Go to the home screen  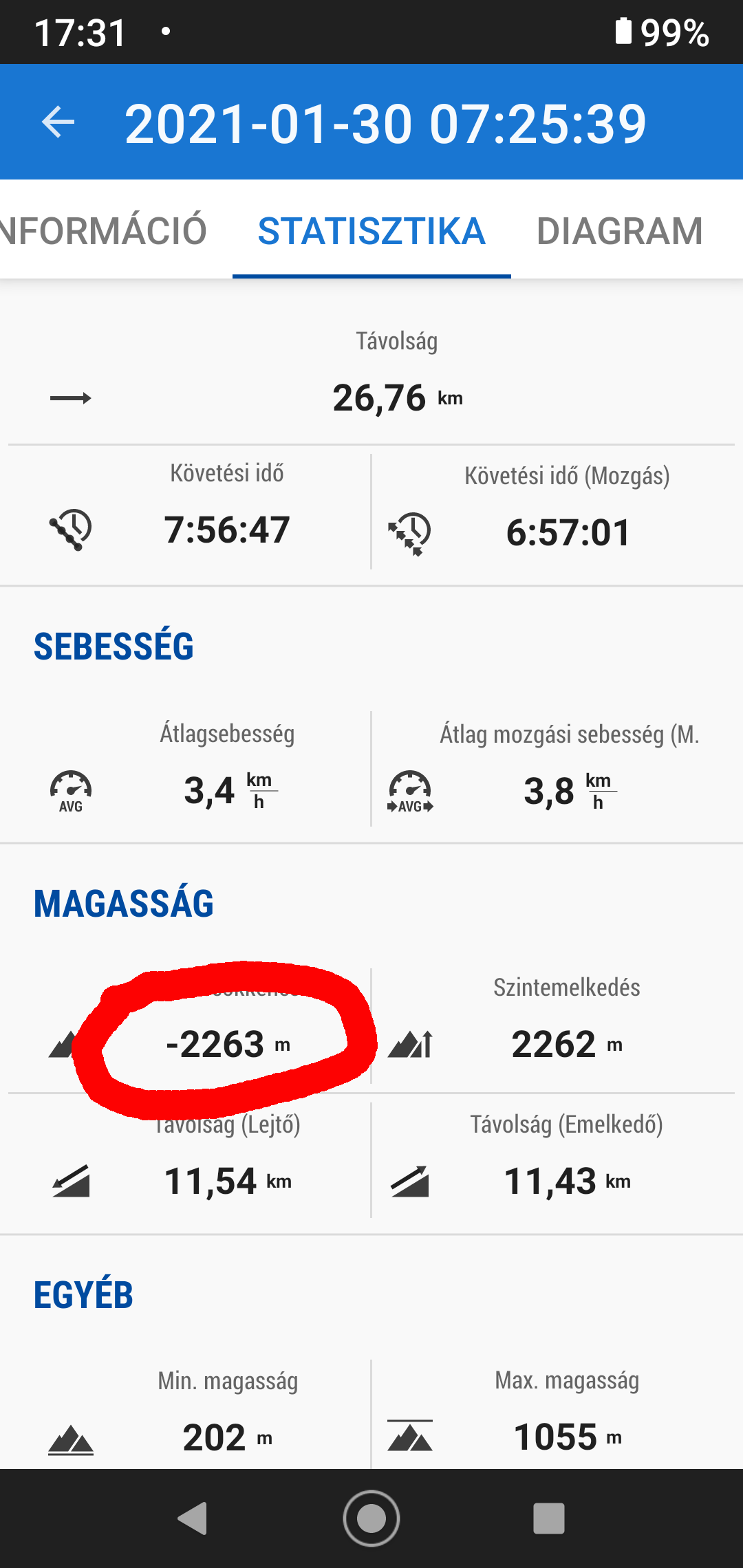pos(371,1518)
